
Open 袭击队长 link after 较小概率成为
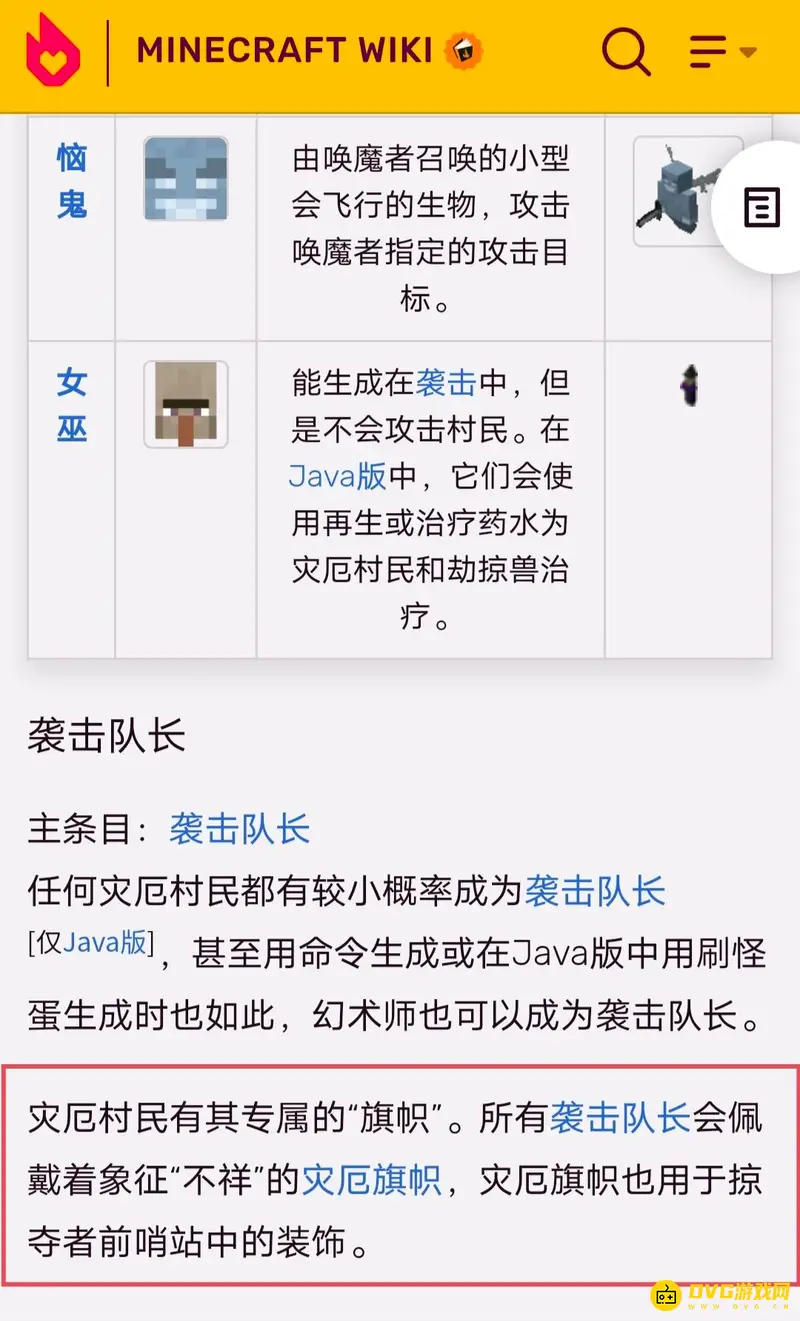pos(595,890)
